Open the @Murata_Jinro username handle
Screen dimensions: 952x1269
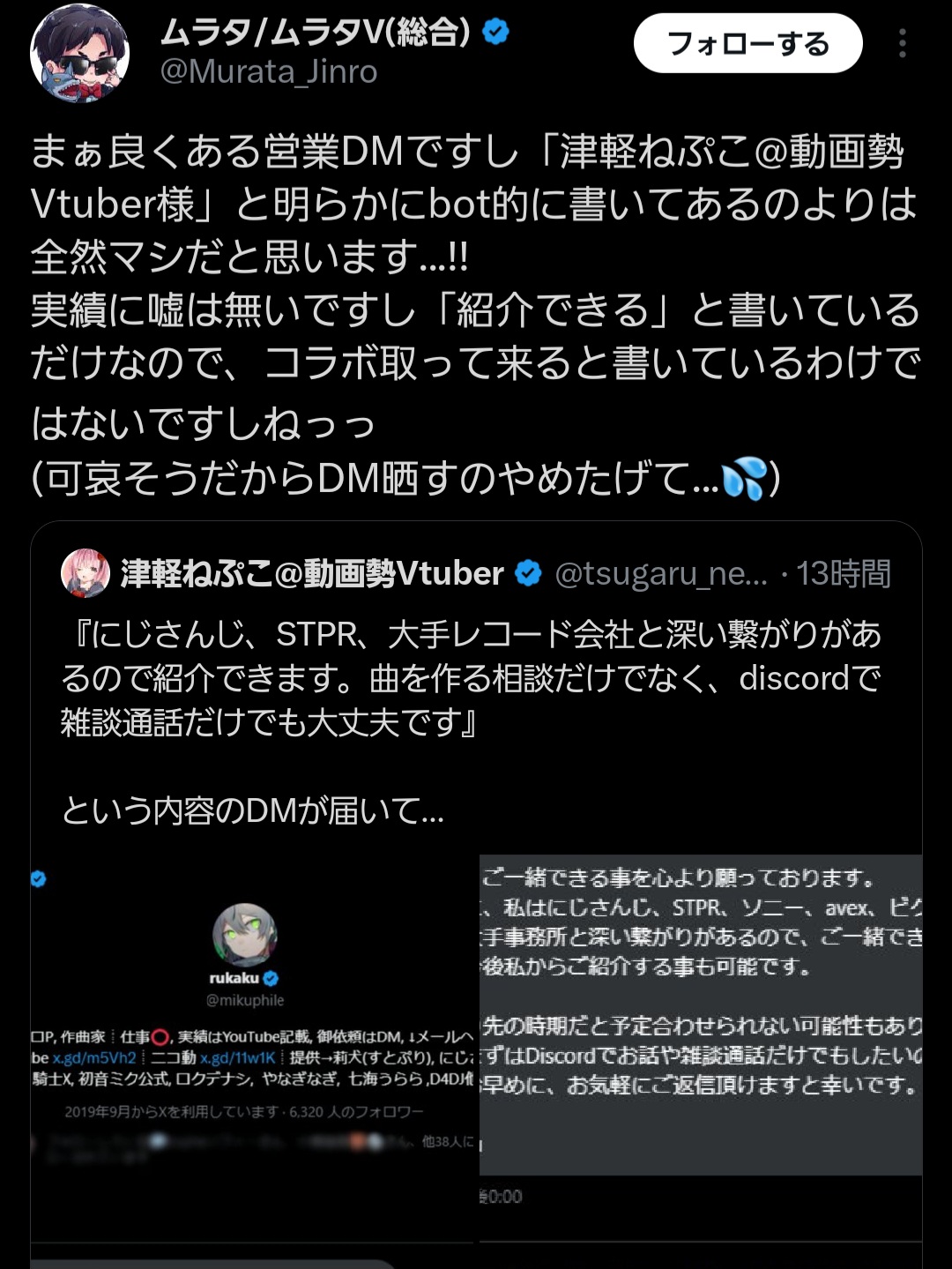pos(269,71)
